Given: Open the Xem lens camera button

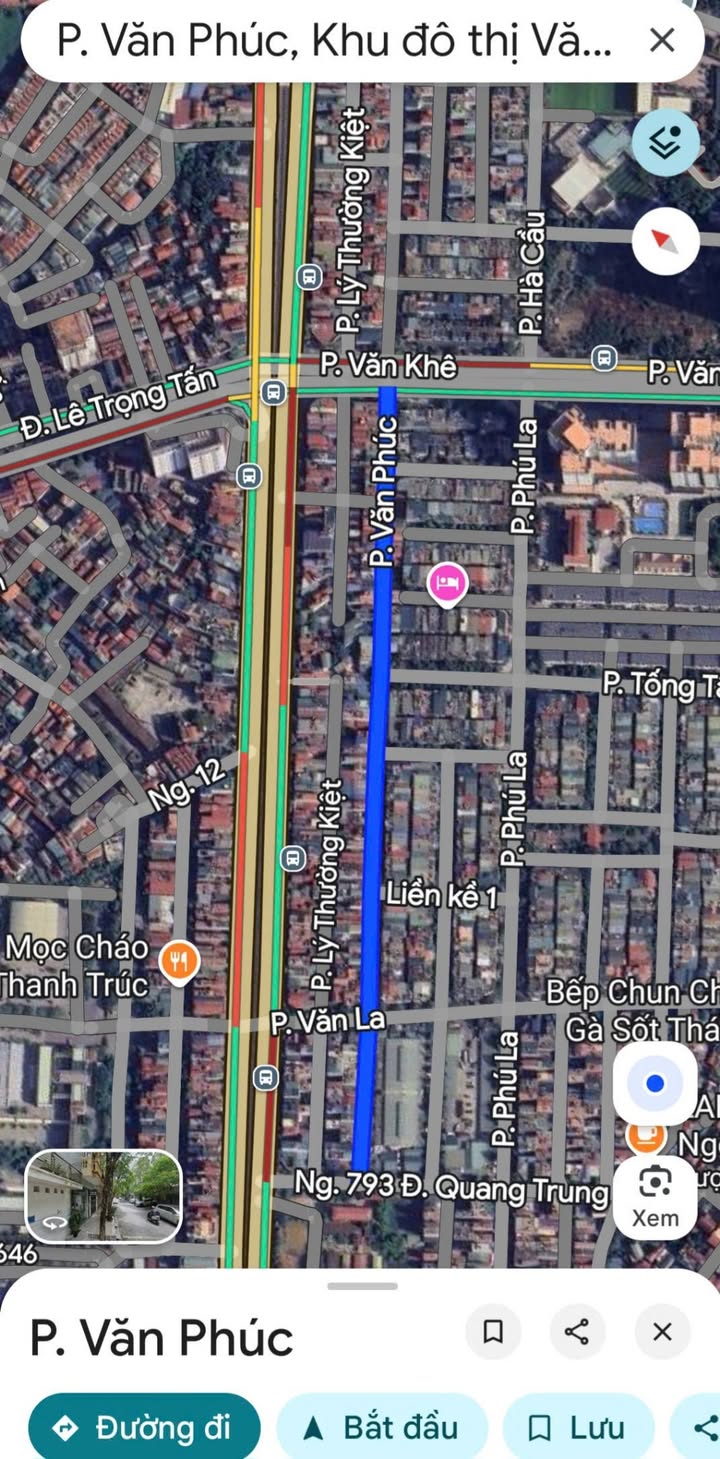Looking at the screenshot, I should pyautogui.click(x=655, y=1196).
